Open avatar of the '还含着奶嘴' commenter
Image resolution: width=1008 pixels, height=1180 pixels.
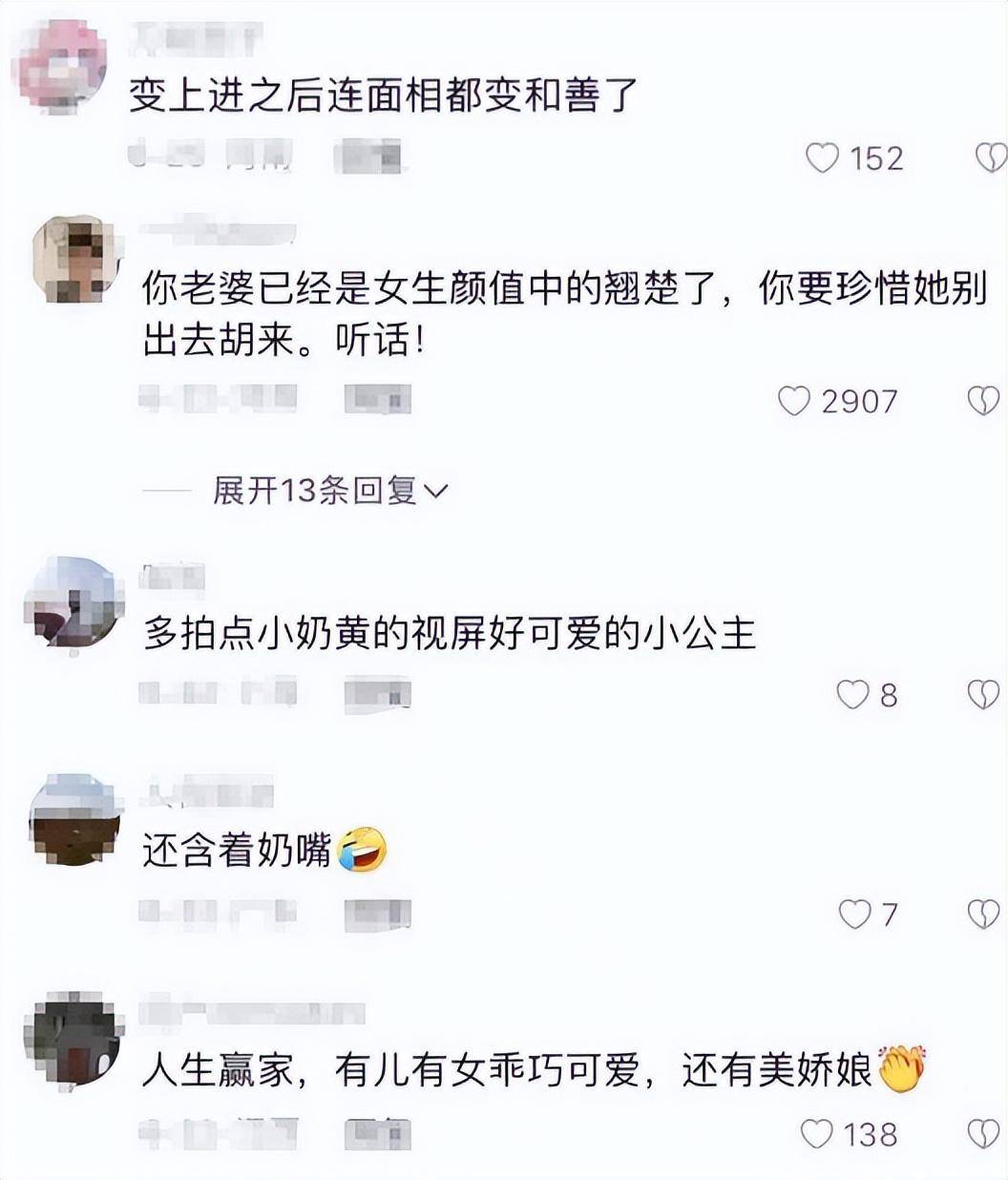(75, 820)
